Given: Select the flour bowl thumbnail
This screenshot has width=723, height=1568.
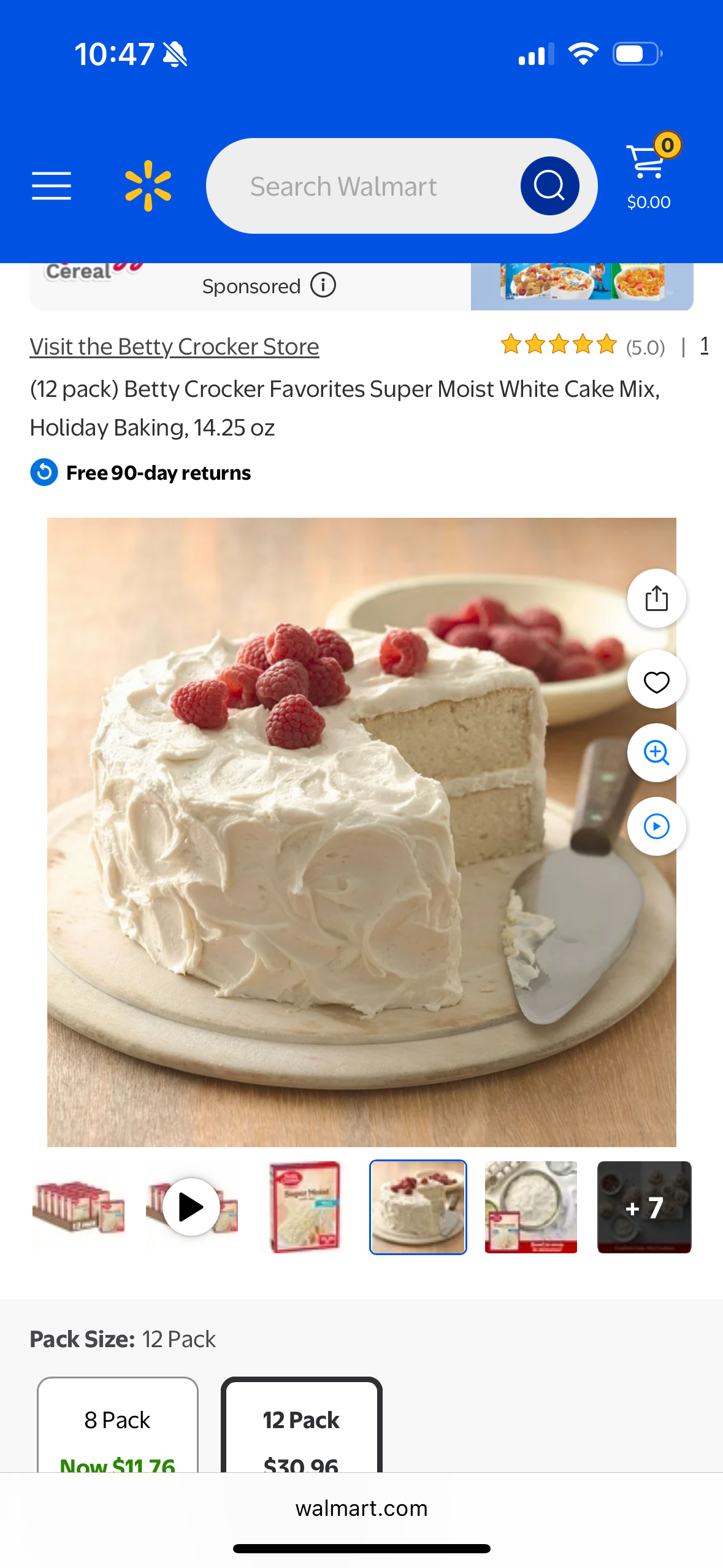Looking at the screenshot, I should click(530, 1207).
